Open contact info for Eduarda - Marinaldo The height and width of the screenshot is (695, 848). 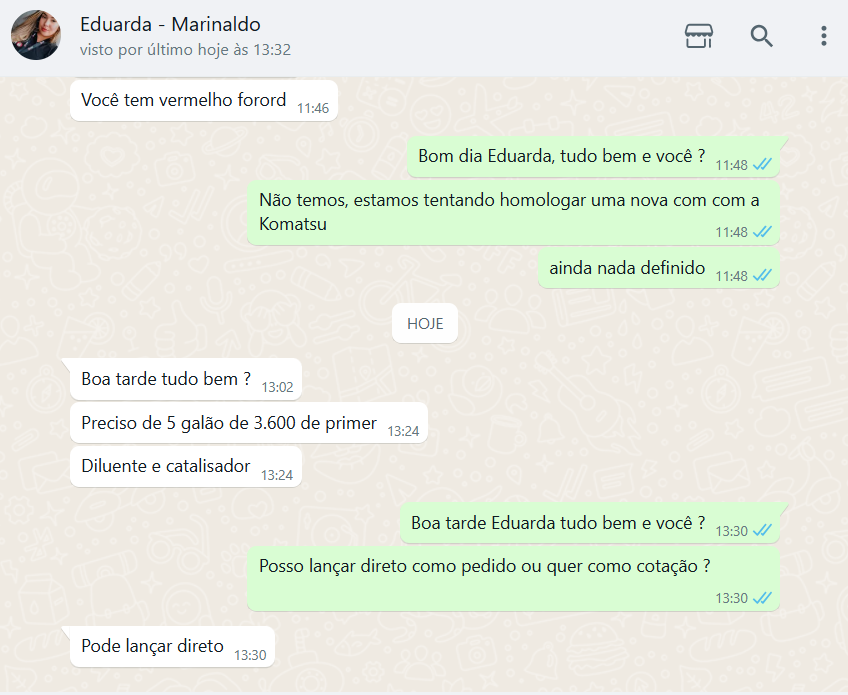click(x=170, y=25)
